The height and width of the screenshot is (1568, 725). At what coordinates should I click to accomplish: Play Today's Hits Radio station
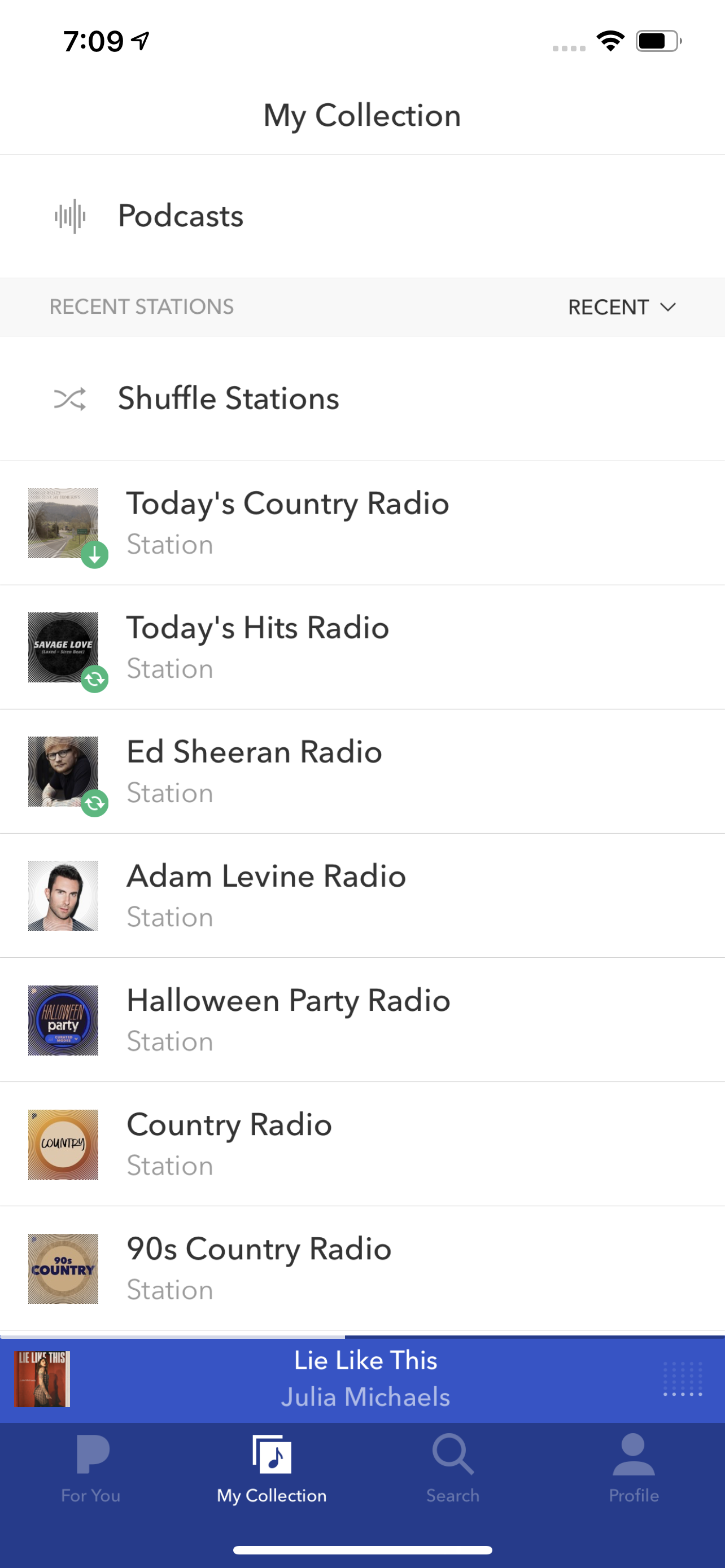click(x=257, y=646)
